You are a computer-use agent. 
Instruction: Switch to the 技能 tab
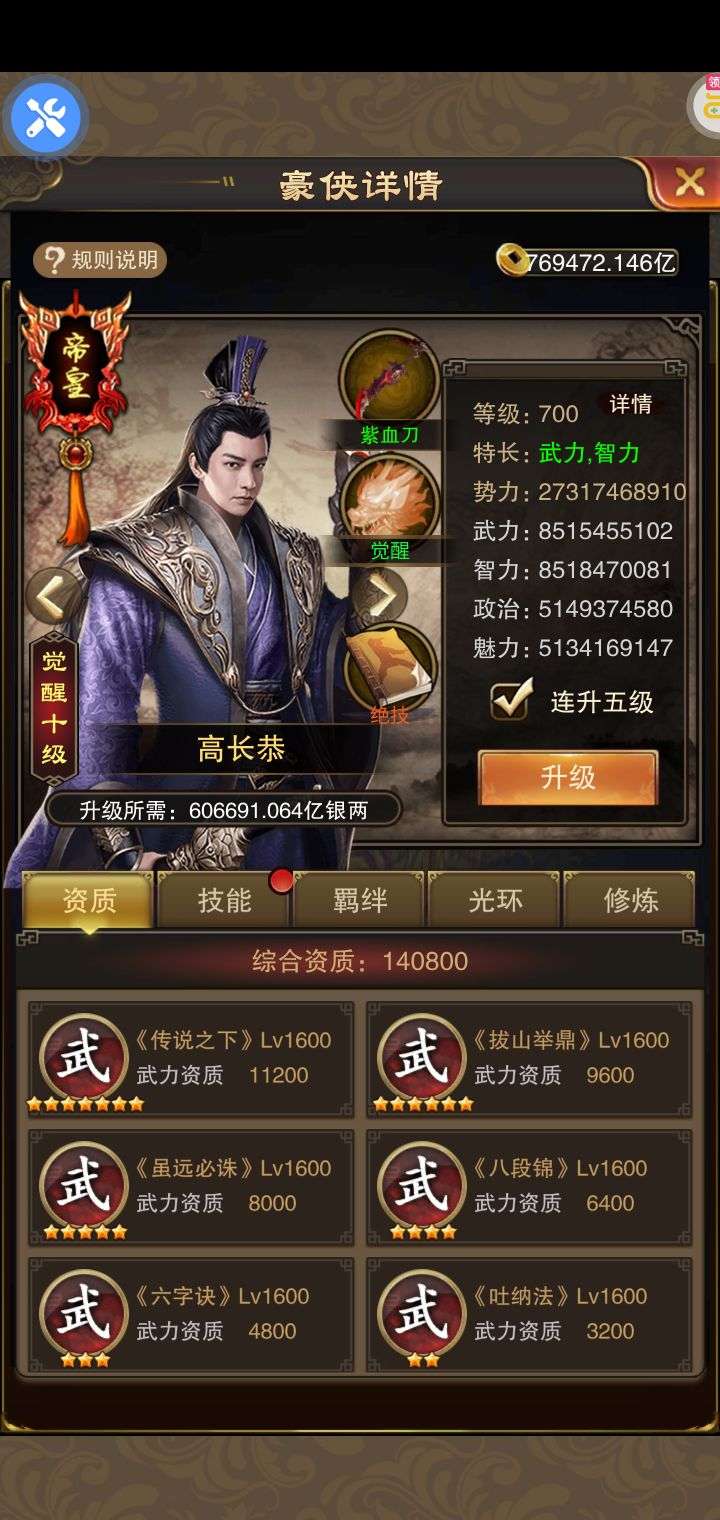225,900
